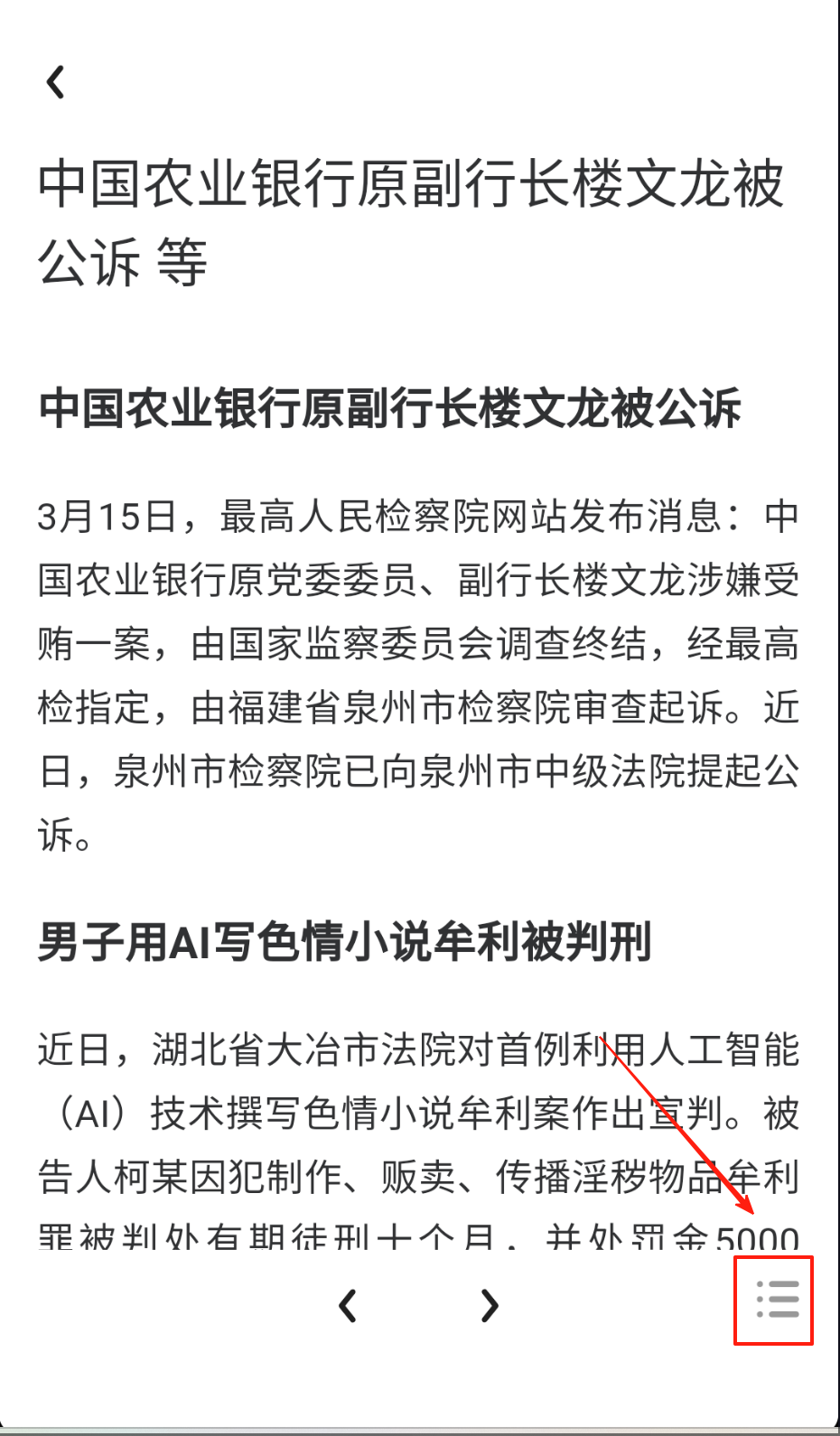Go to the next article
This screenshot has height=1436, width=840.
pyautogui.click(x=490, y=1305)
